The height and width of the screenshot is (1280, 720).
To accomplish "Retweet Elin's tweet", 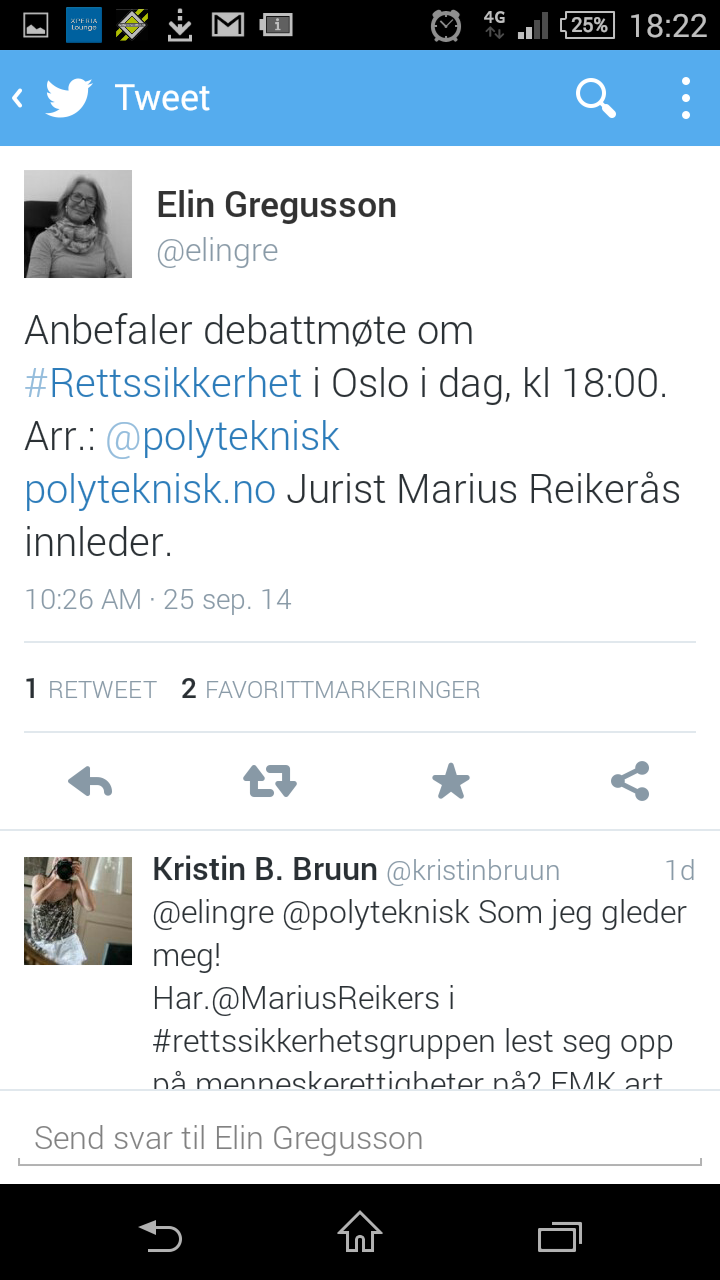I will pos(270,781).
